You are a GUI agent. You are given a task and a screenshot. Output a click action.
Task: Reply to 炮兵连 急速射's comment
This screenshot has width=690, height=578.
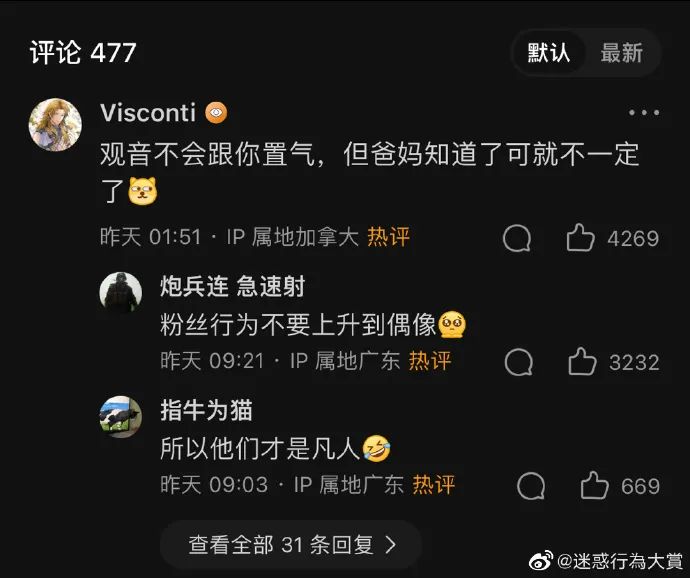click(x=518, y=362)
